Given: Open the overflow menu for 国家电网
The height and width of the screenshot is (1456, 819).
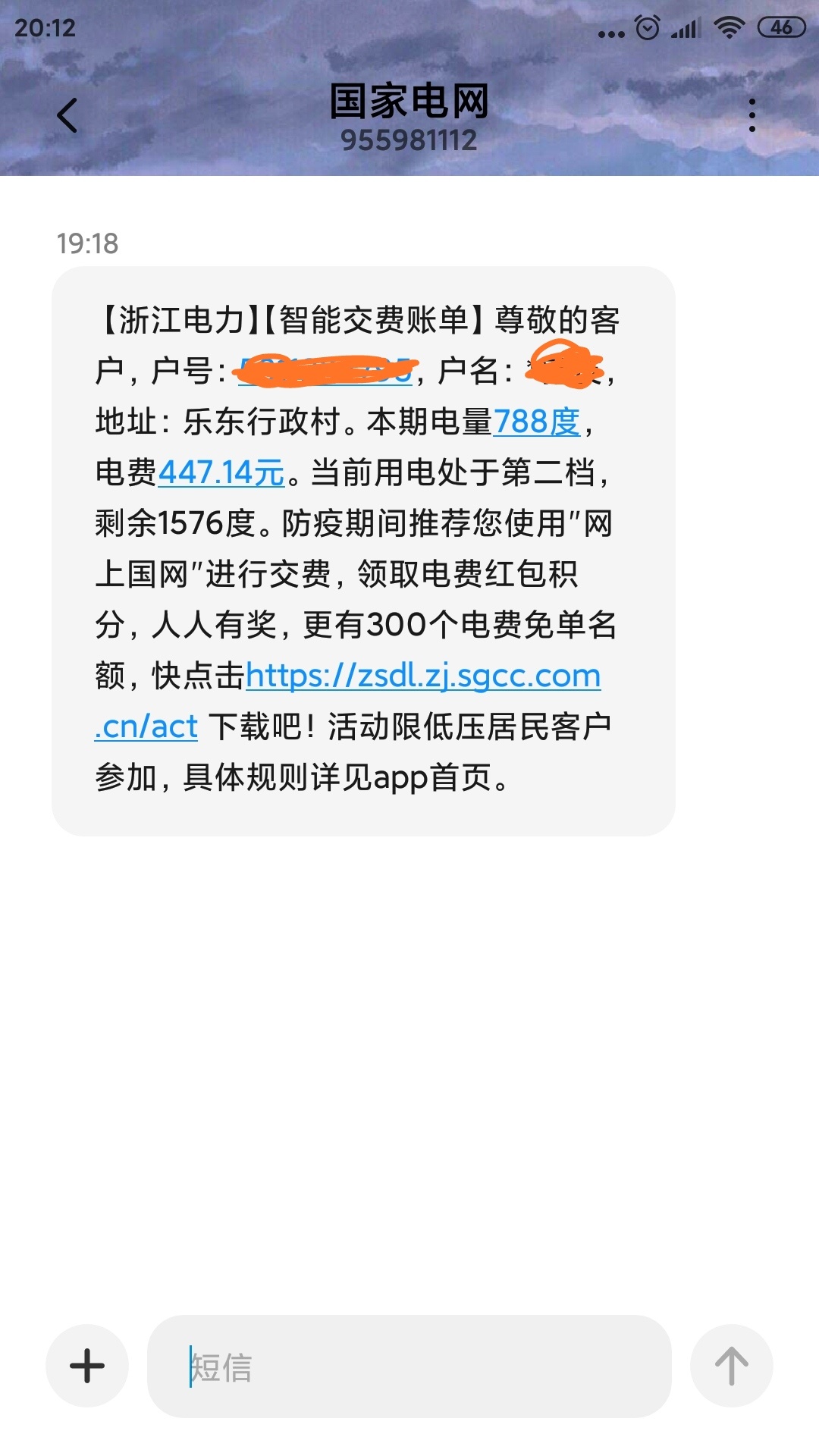Looking at the screenshot, I should pos(752,116).
